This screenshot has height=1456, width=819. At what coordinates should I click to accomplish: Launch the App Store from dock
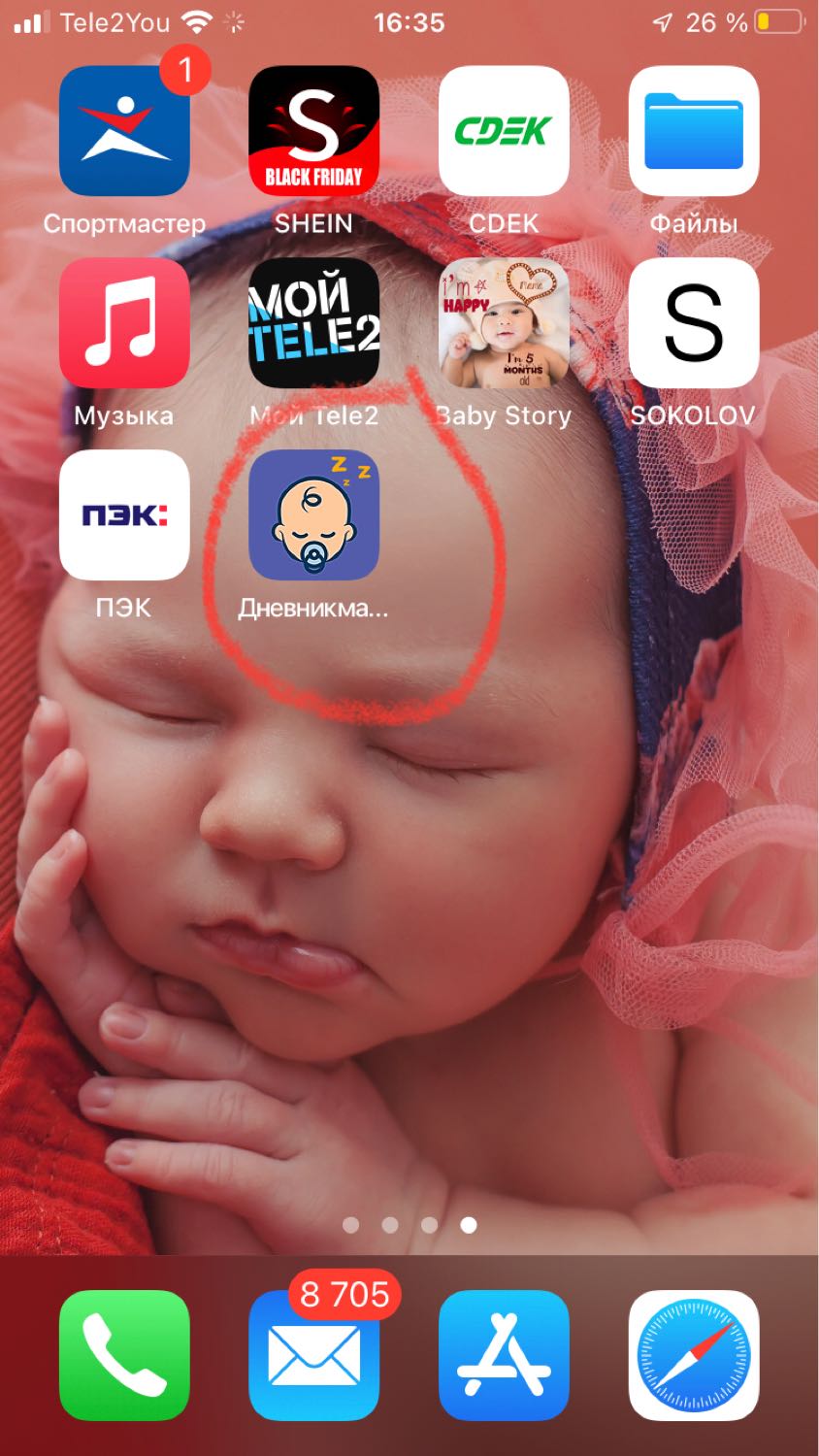click(x=504, y=1355)
